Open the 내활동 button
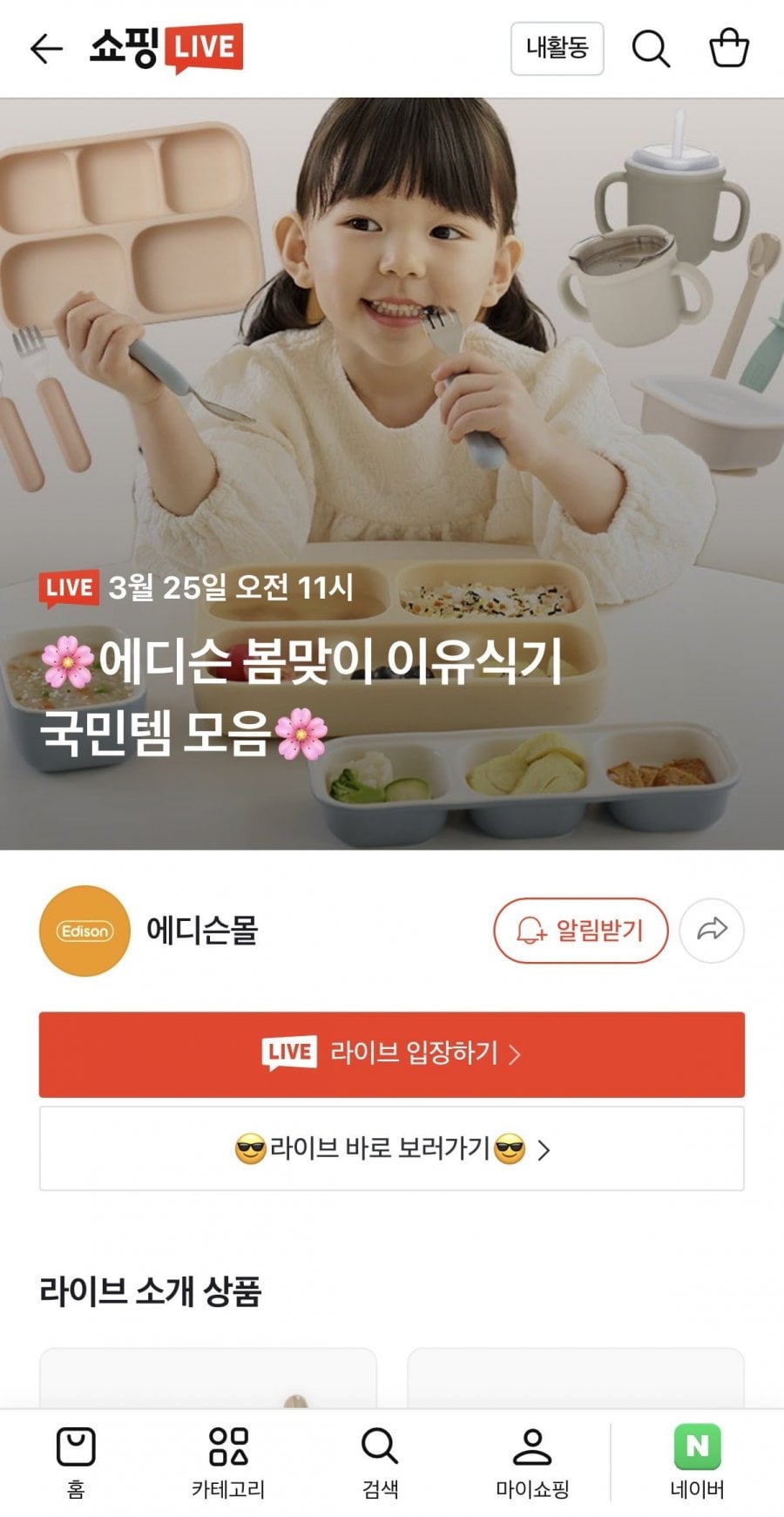Image resolution: width=784 pixels, height=1517 pixels. click(557, 49)
